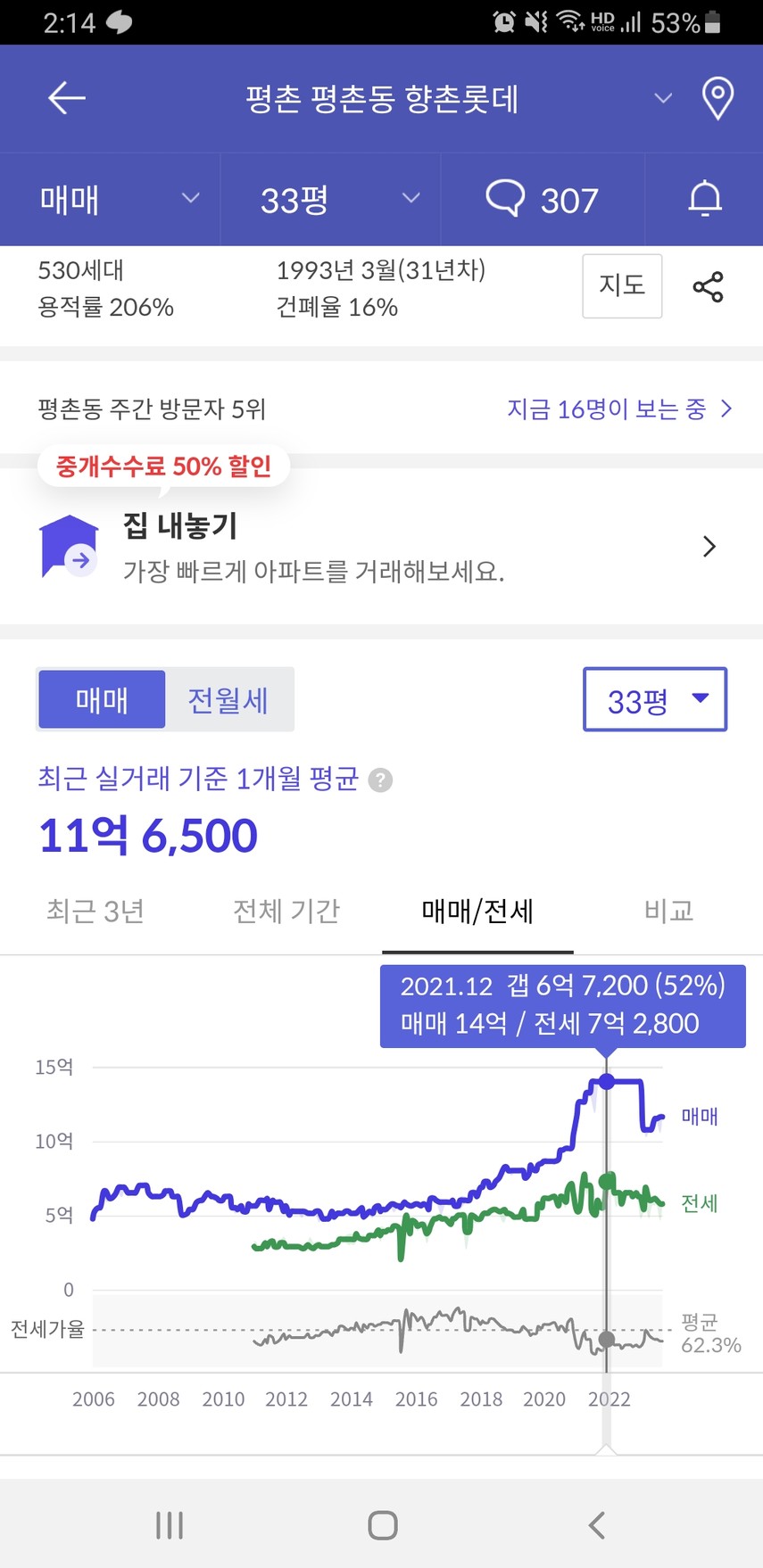763x1568 pixels.
Task: Expand the apartment name dropdown arrow
Action: click(x=663, y=98)
